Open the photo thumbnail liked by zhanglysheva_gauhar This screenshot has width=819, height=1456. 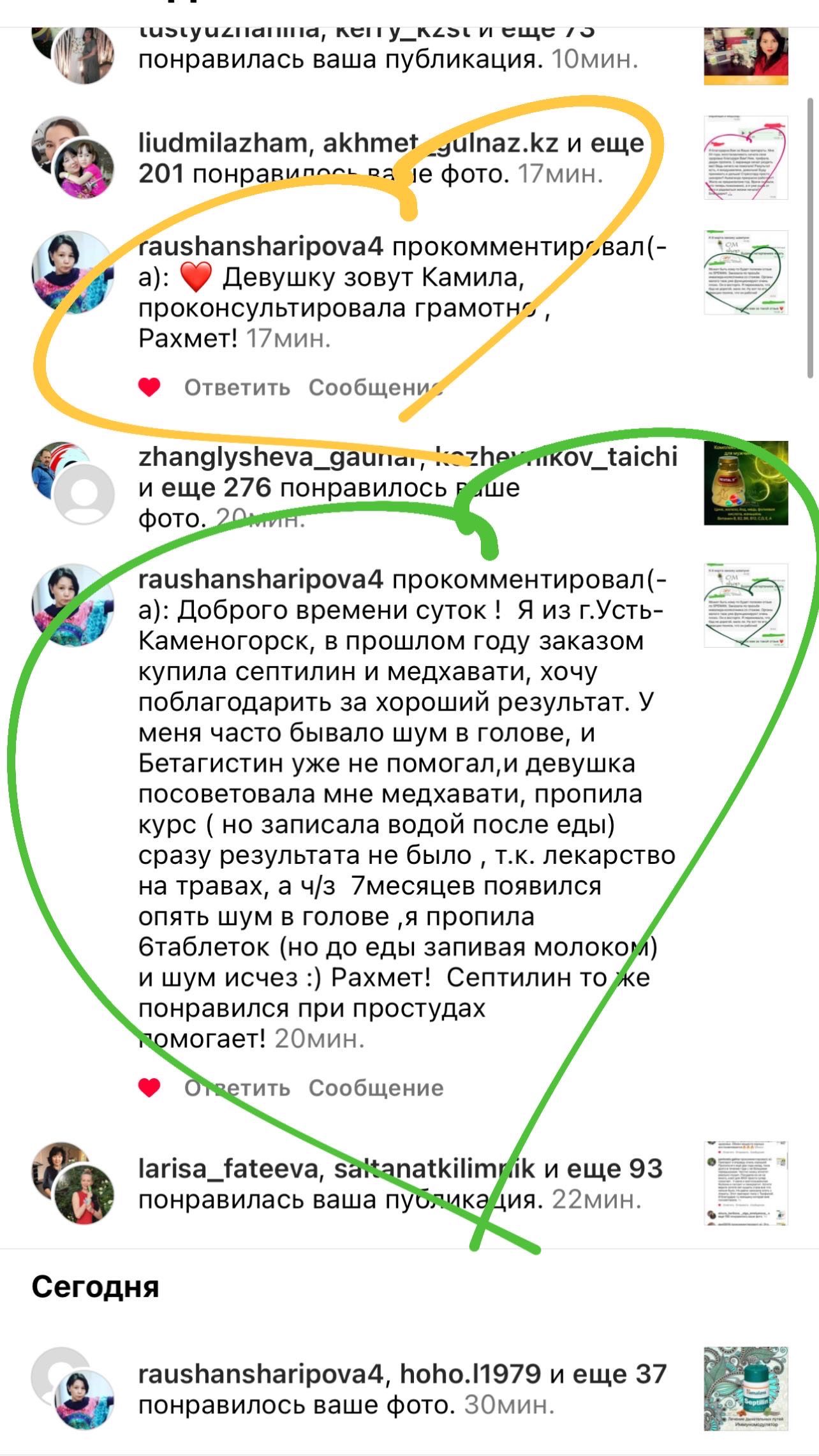tap(746, 483)
